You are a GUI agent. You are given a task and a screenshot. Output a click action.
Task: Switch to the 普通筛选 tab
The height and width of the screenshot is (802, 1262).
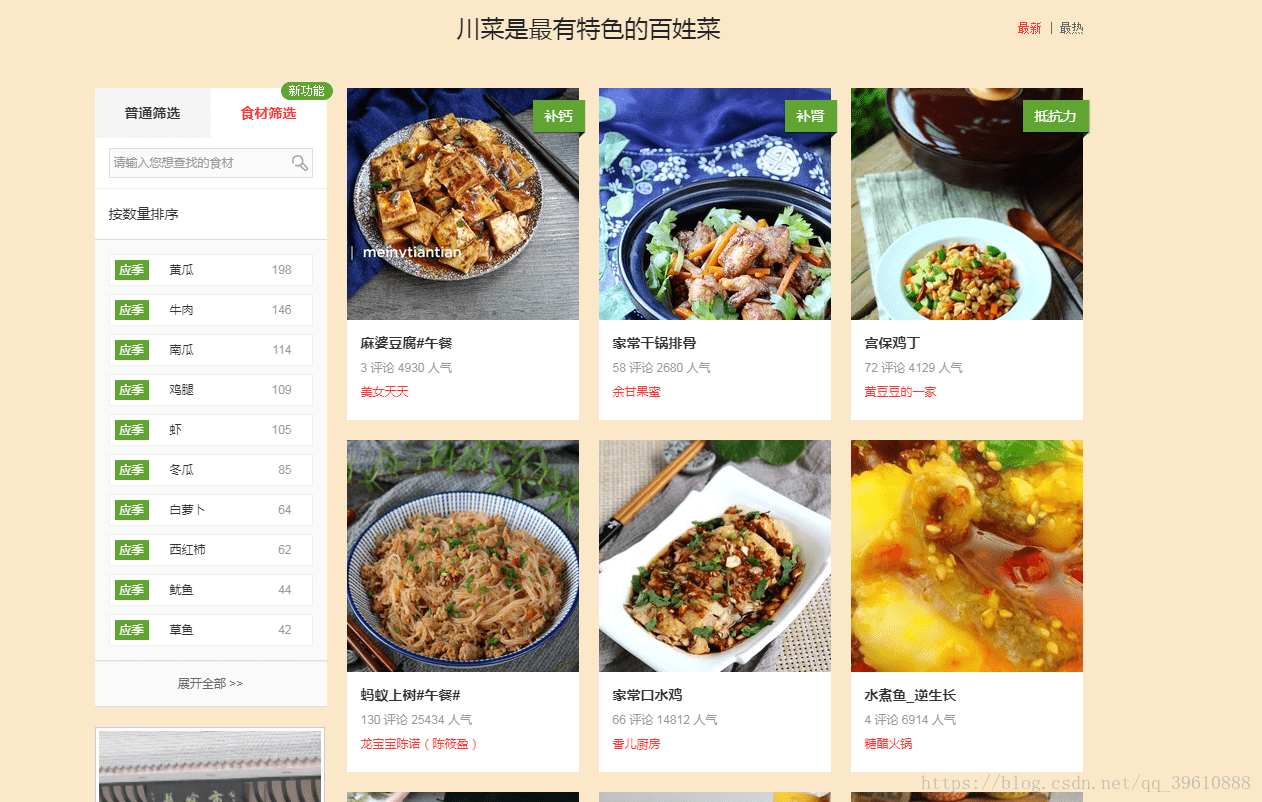[152, 113]
